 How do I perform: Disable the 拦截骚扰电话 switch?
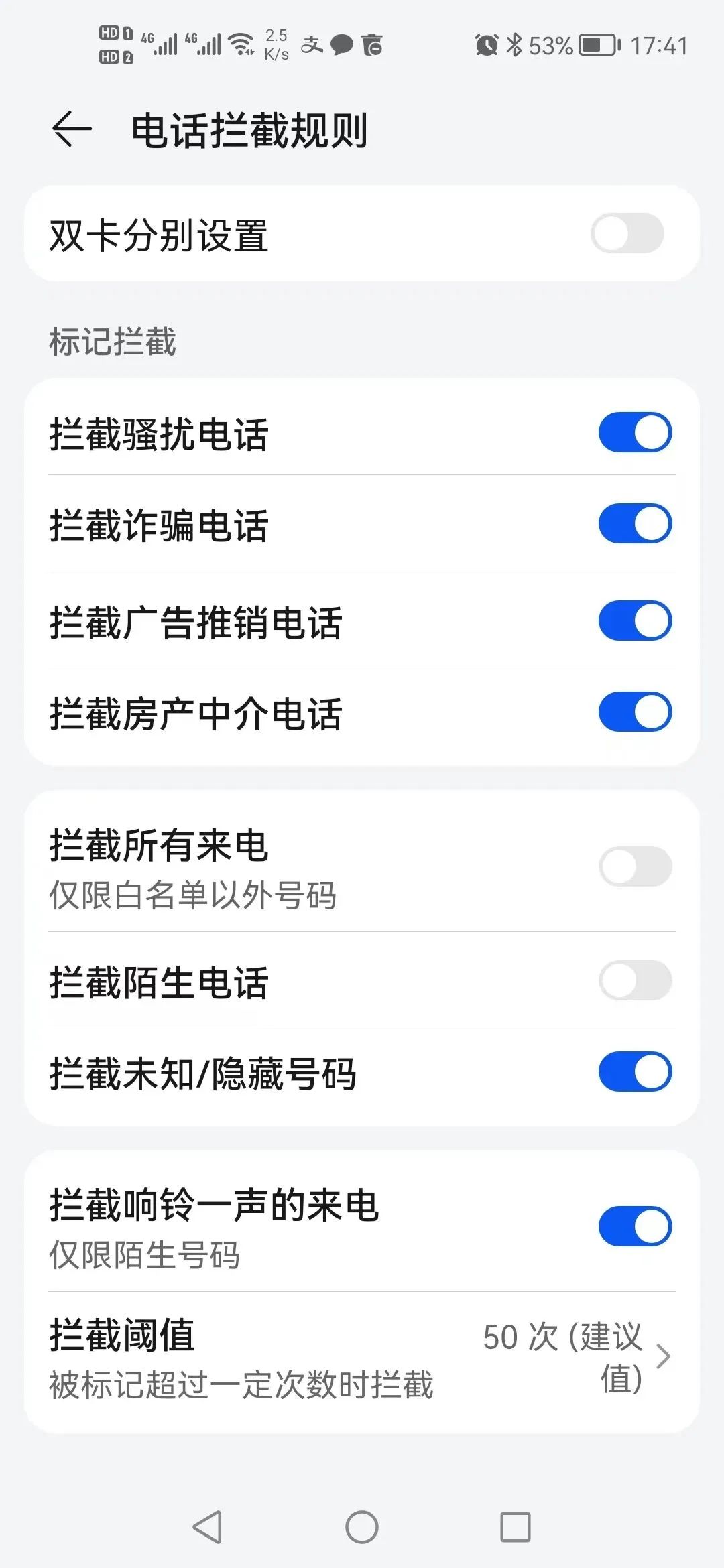coord(634,433)
